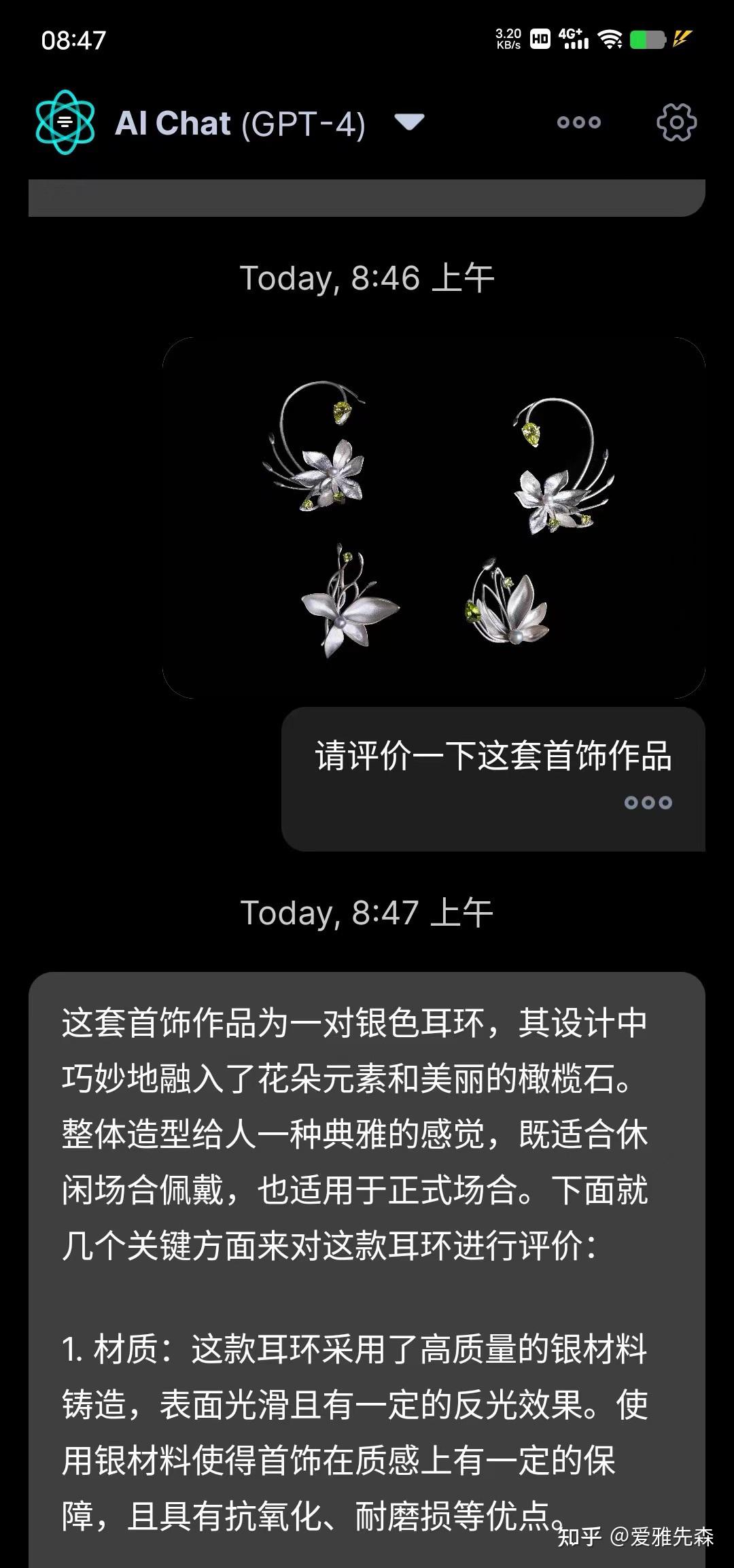Screen dimensions: 734x1568
Task: Open the settings gear icon
Action: pos(676,121)
